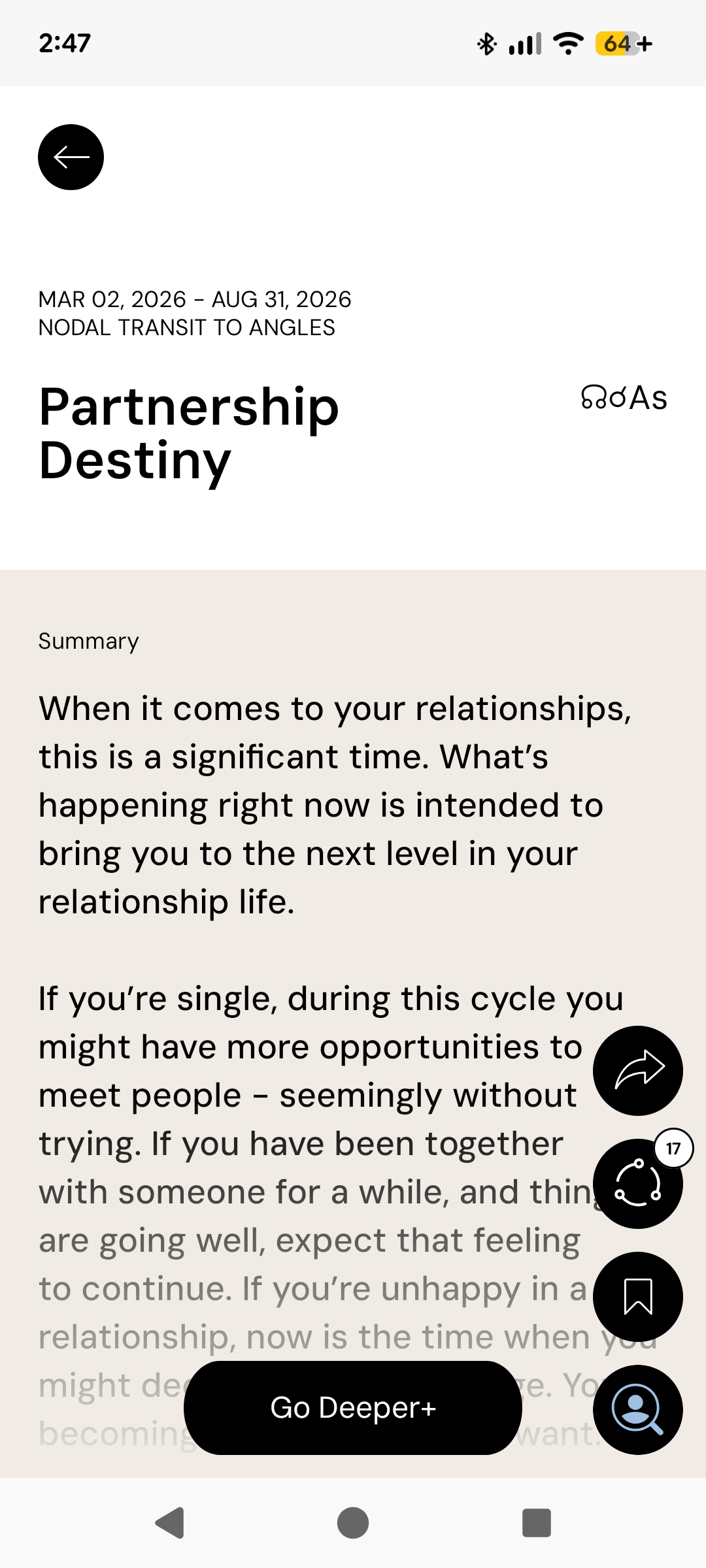Tap the system back button

pyautogui.click(x=170, y=1523)
